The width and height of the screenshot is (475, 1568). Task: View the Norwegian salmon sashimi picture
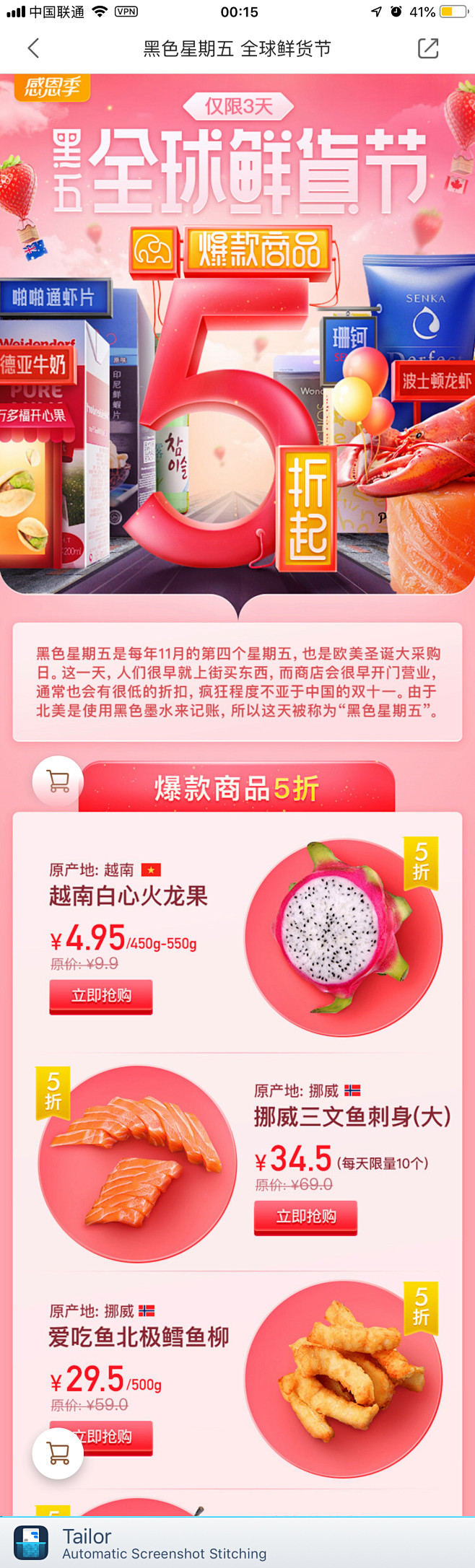(x=137, y=1163)
